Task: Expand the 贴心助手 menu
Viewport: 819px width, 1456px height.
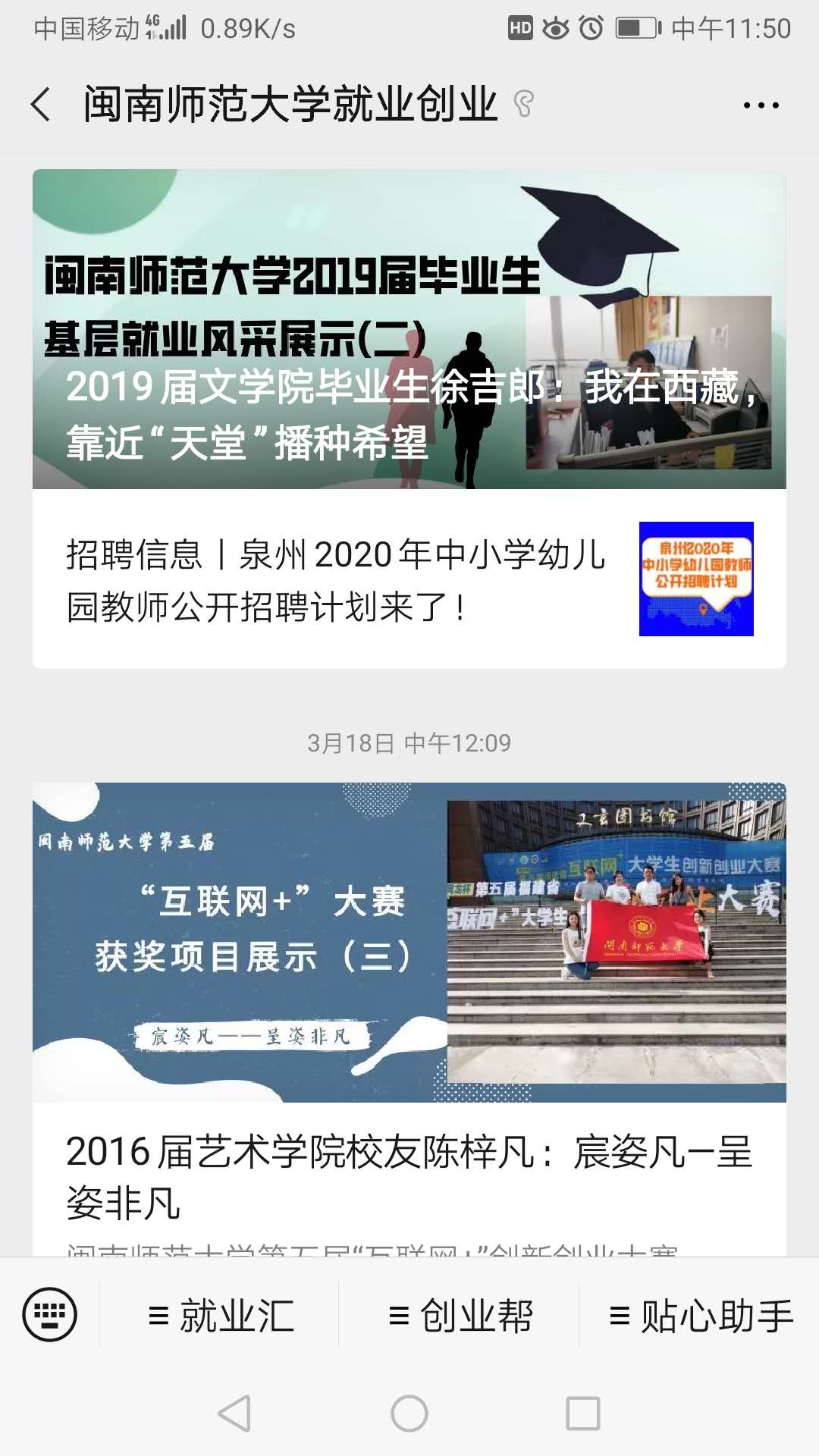Action: [x=701, y=1316]
